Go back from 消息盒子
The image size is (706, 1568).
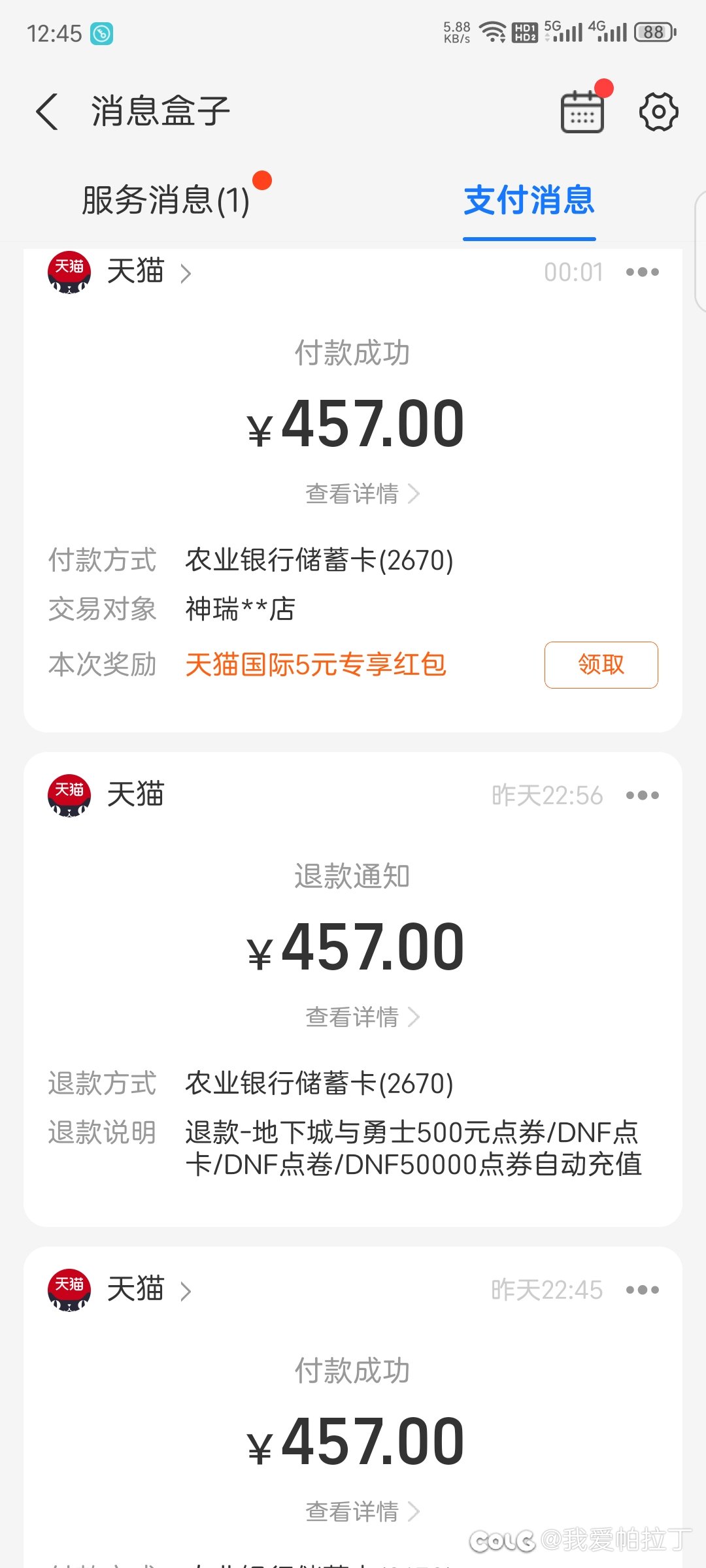47,112
